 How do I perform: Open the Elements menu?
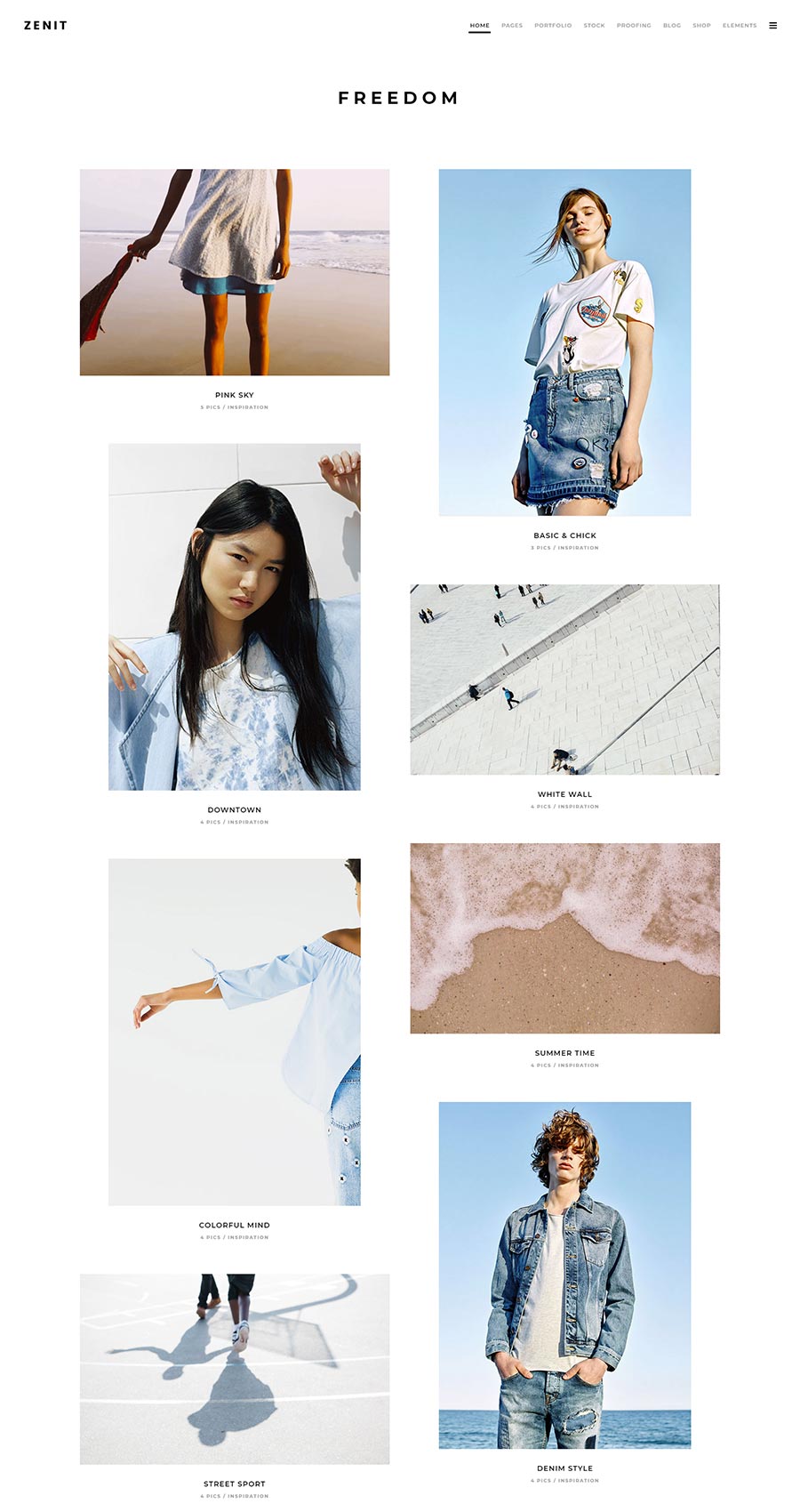[x=740, y=26]
